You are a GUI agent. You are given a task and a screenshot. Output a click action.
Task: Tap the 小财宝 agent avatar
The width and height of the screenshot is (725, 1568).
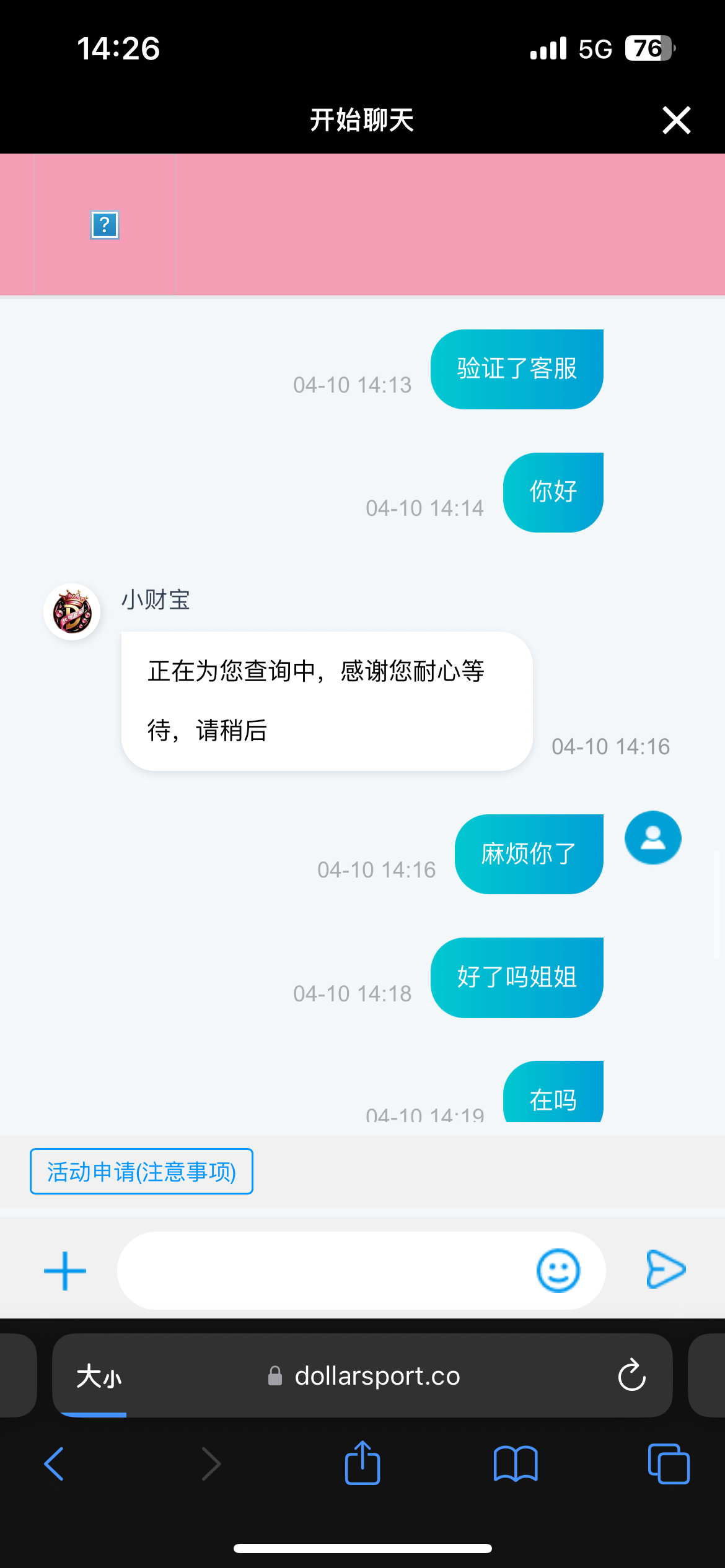(72, 612)
